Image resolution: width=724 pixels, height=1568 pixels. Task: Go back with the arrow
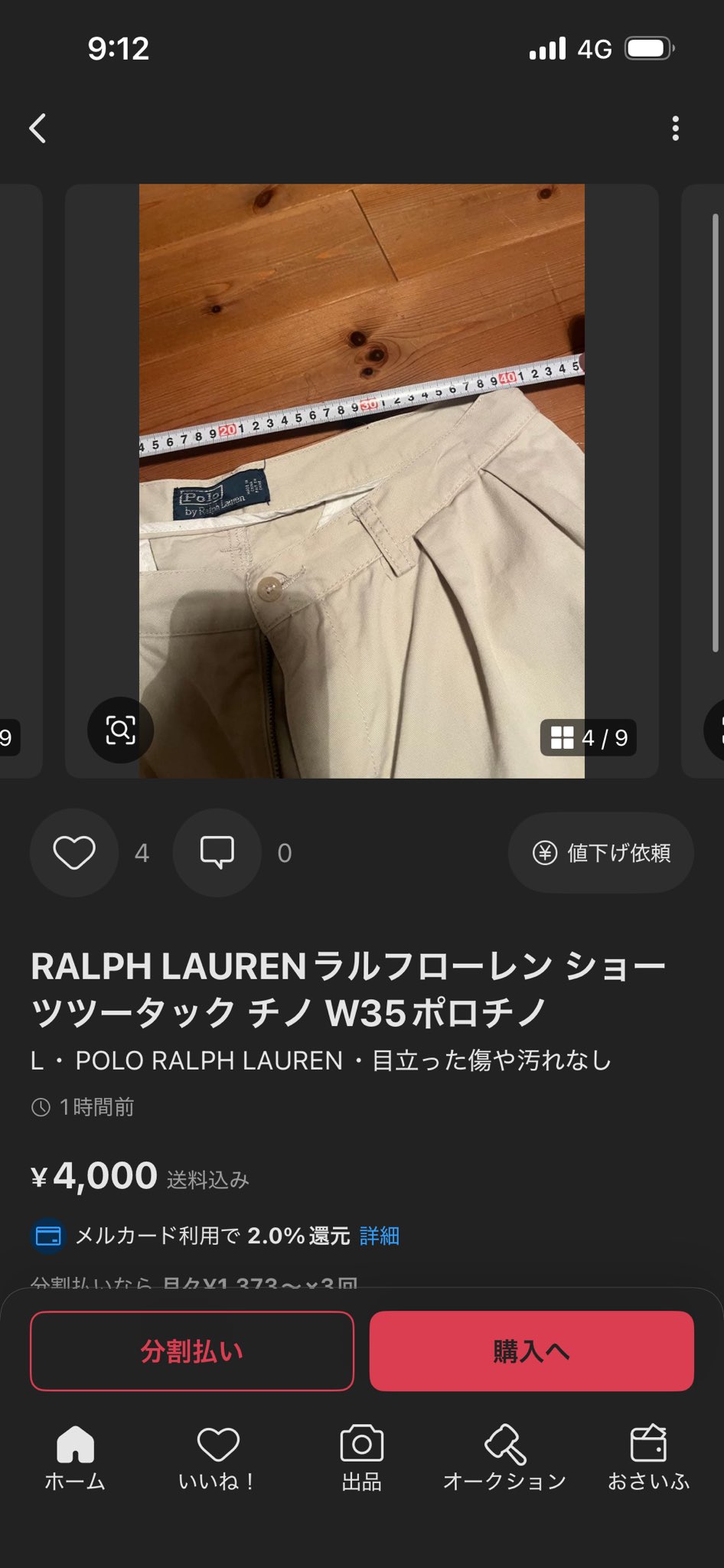(38, 128)
